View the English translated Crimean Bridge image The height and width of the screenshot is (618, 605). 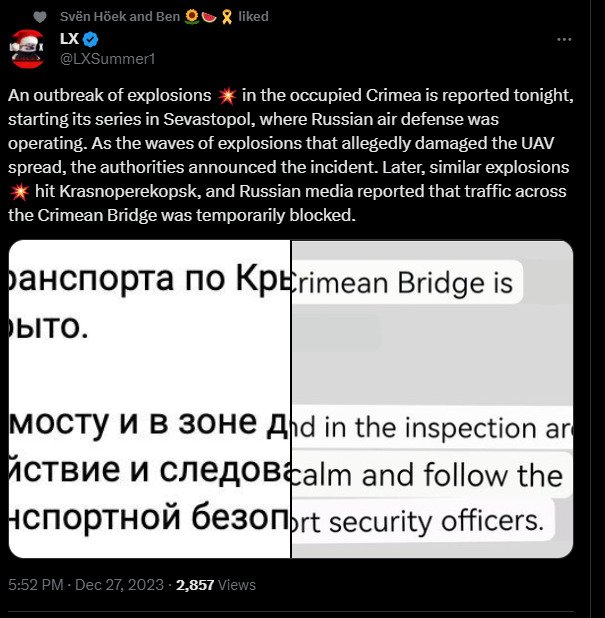pyautogui.click(x=431, y=398)
